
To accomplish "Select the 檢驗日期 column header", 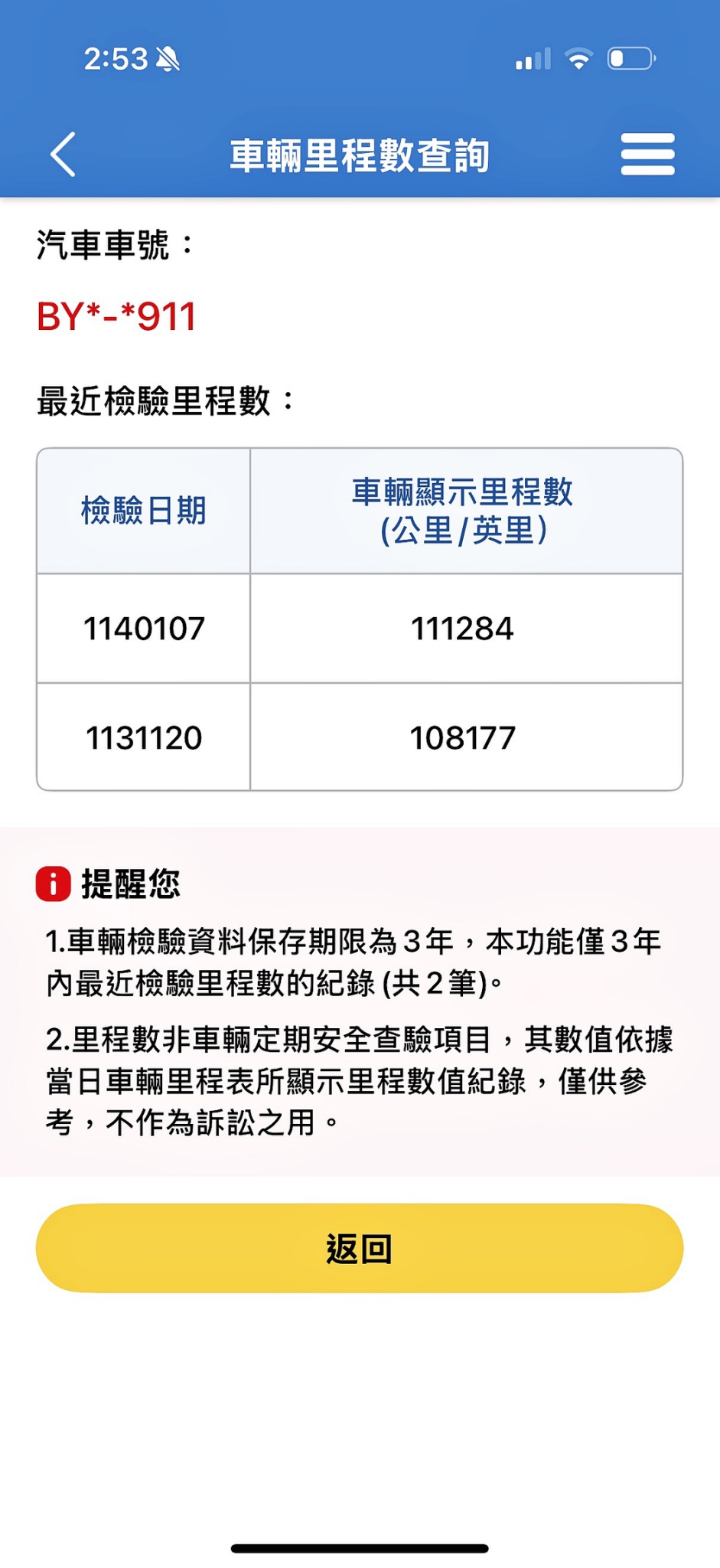I will pos(143,511).
